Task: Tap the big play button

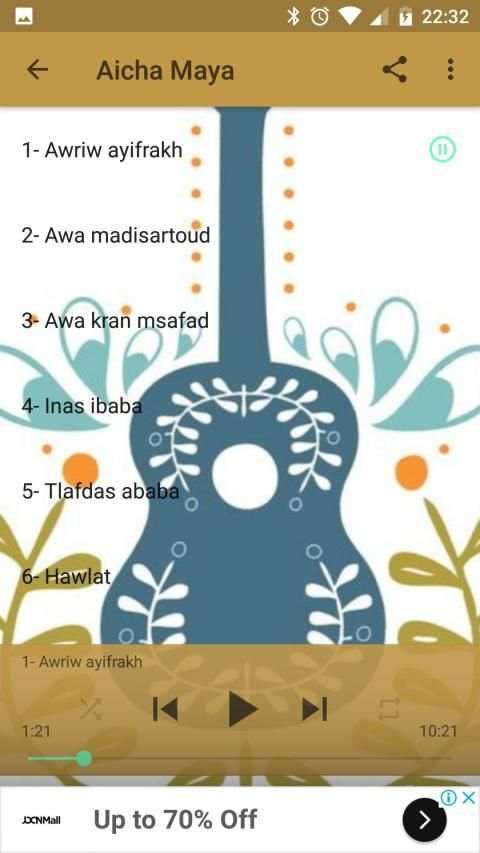Action: (242, 709)
